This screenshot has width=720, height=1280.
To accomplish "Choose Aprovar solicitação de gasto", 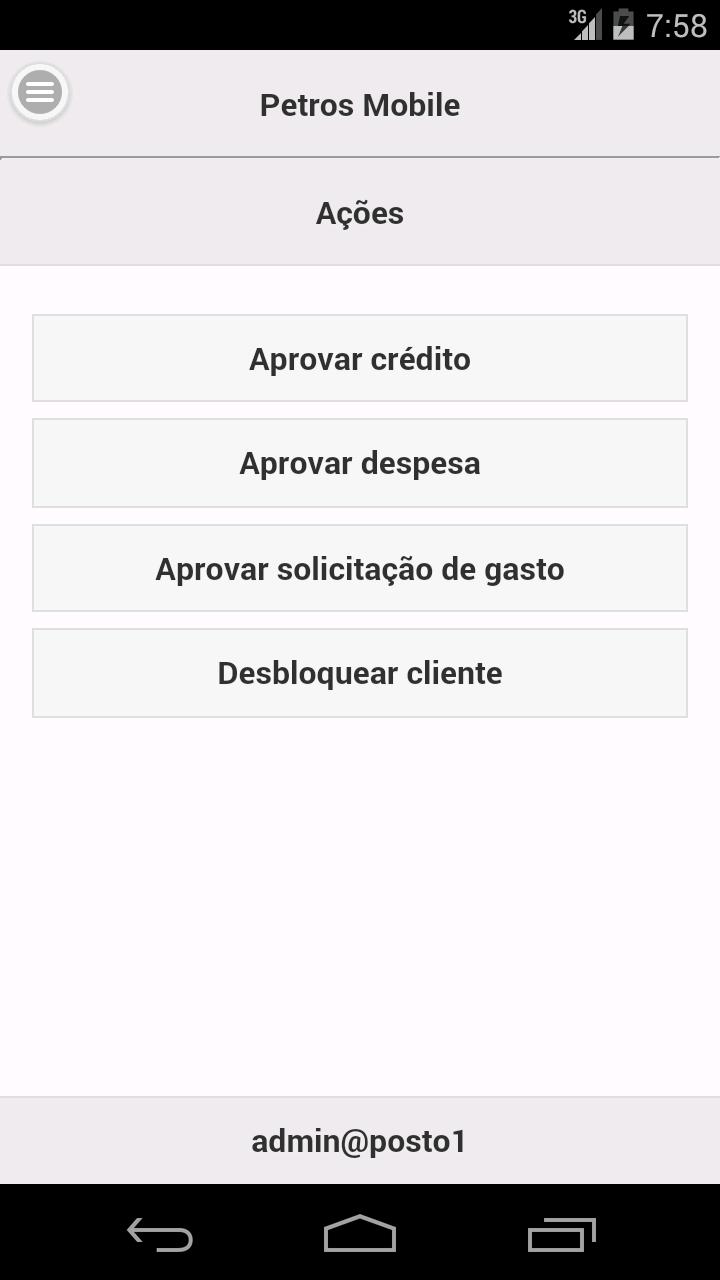I will (360, 569).
